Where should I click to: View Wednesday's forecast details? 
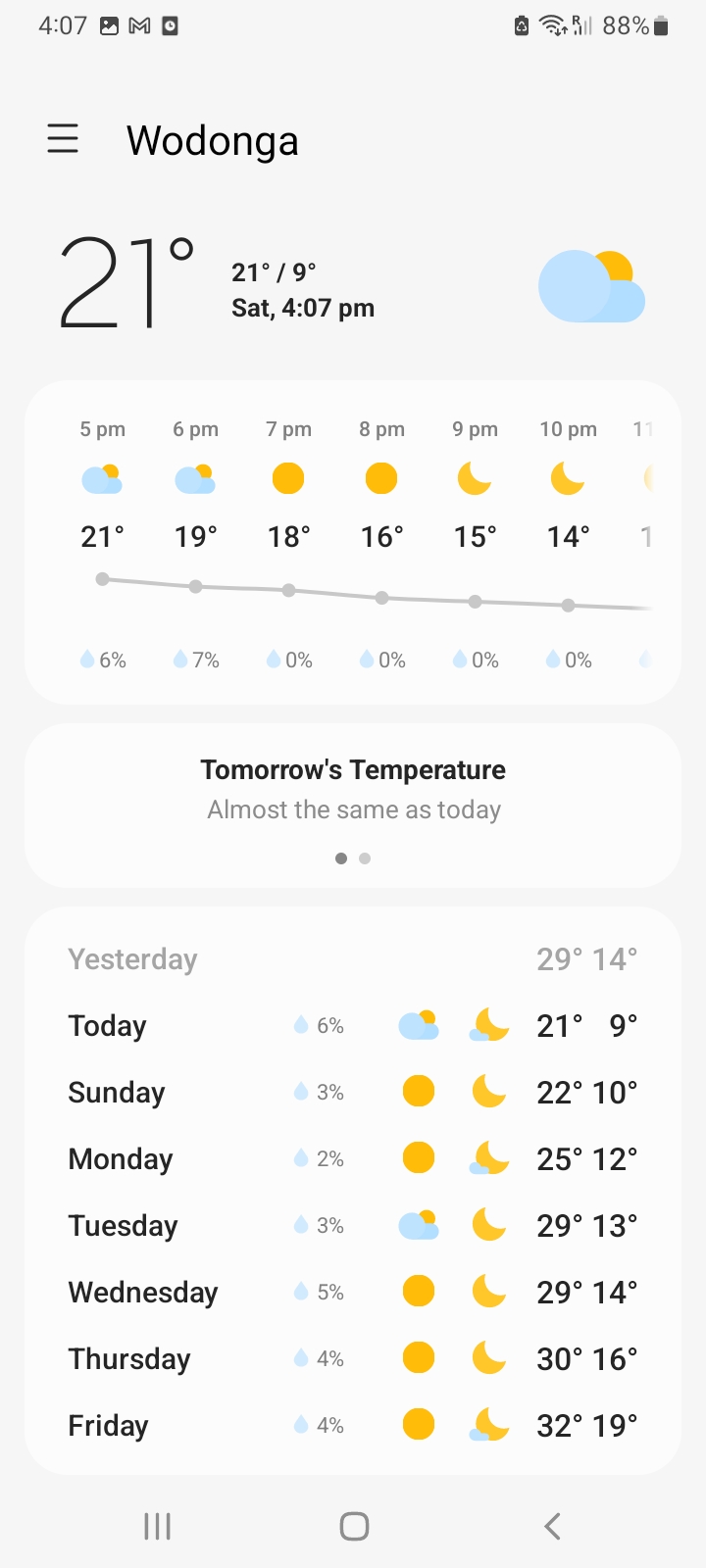tap(353, 1293)
